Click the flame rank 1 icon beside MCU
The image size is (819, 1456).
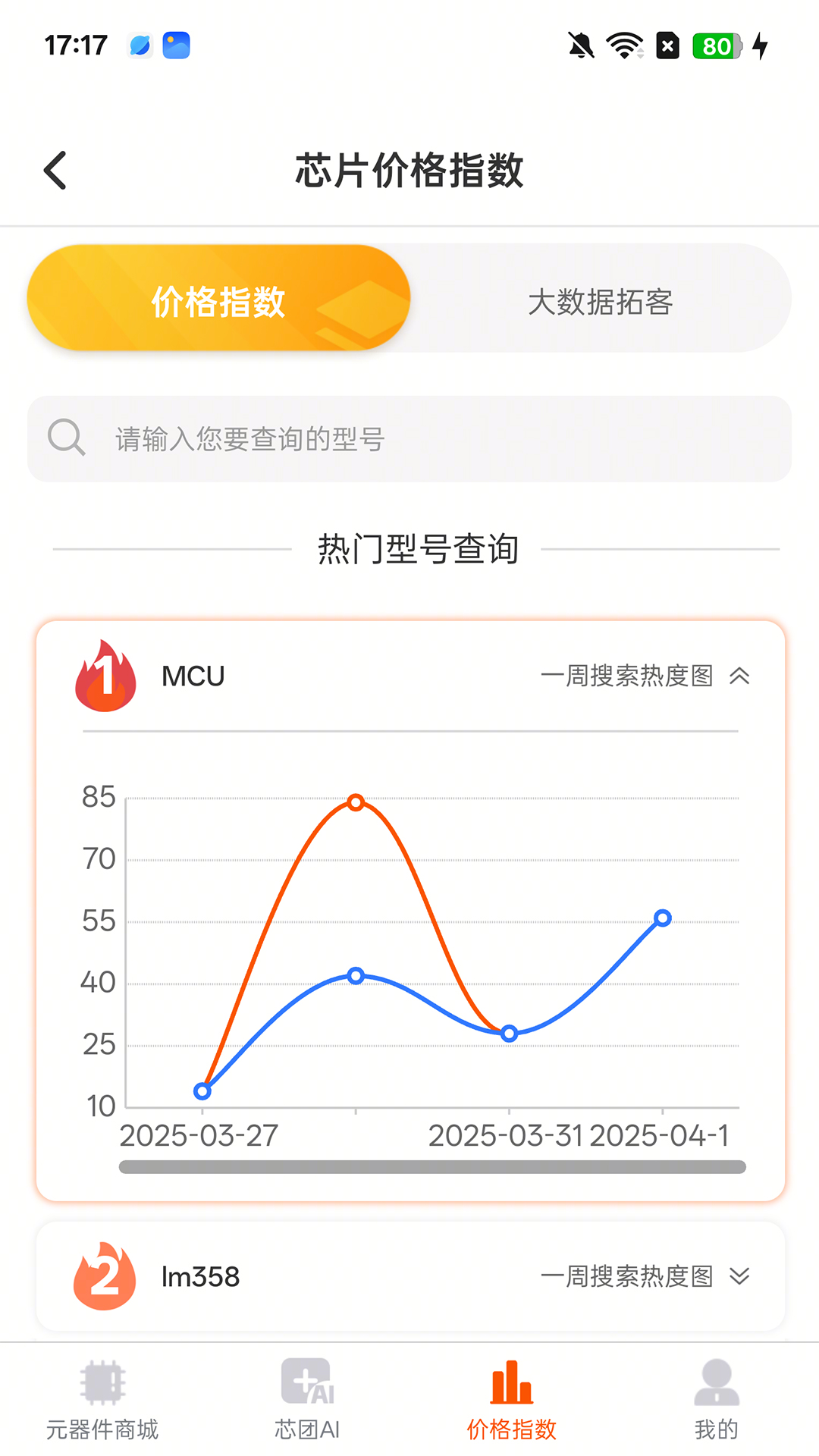click(x=105, y=679)
